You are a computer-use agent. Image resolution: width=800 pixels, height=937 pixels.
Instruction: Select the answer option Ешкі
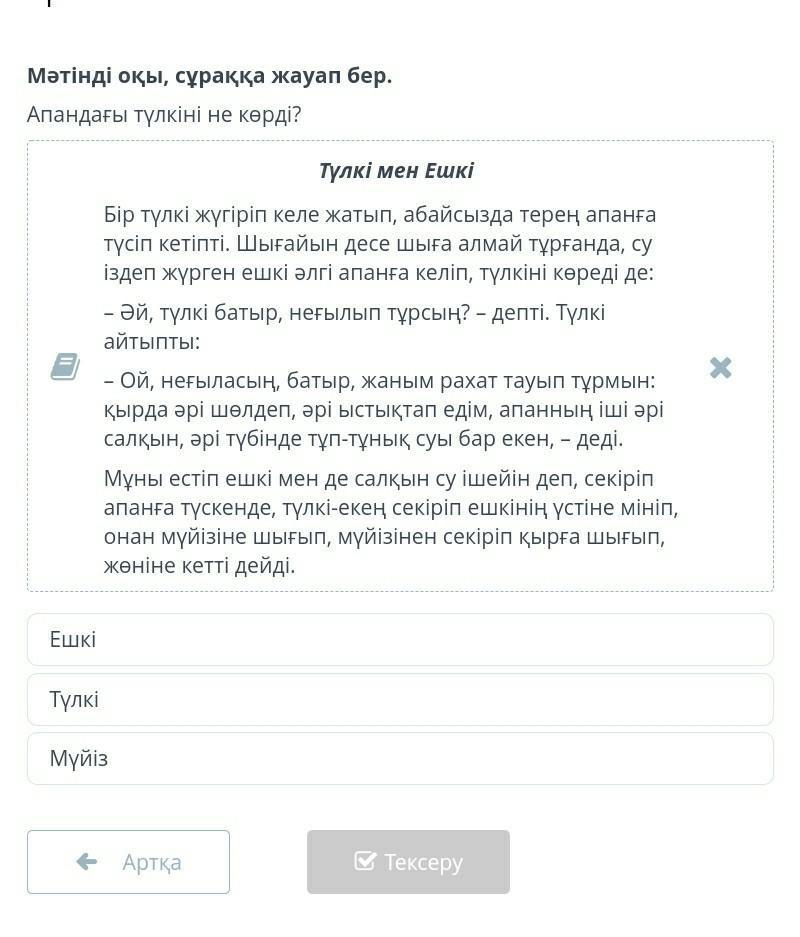tap(400, 640)
